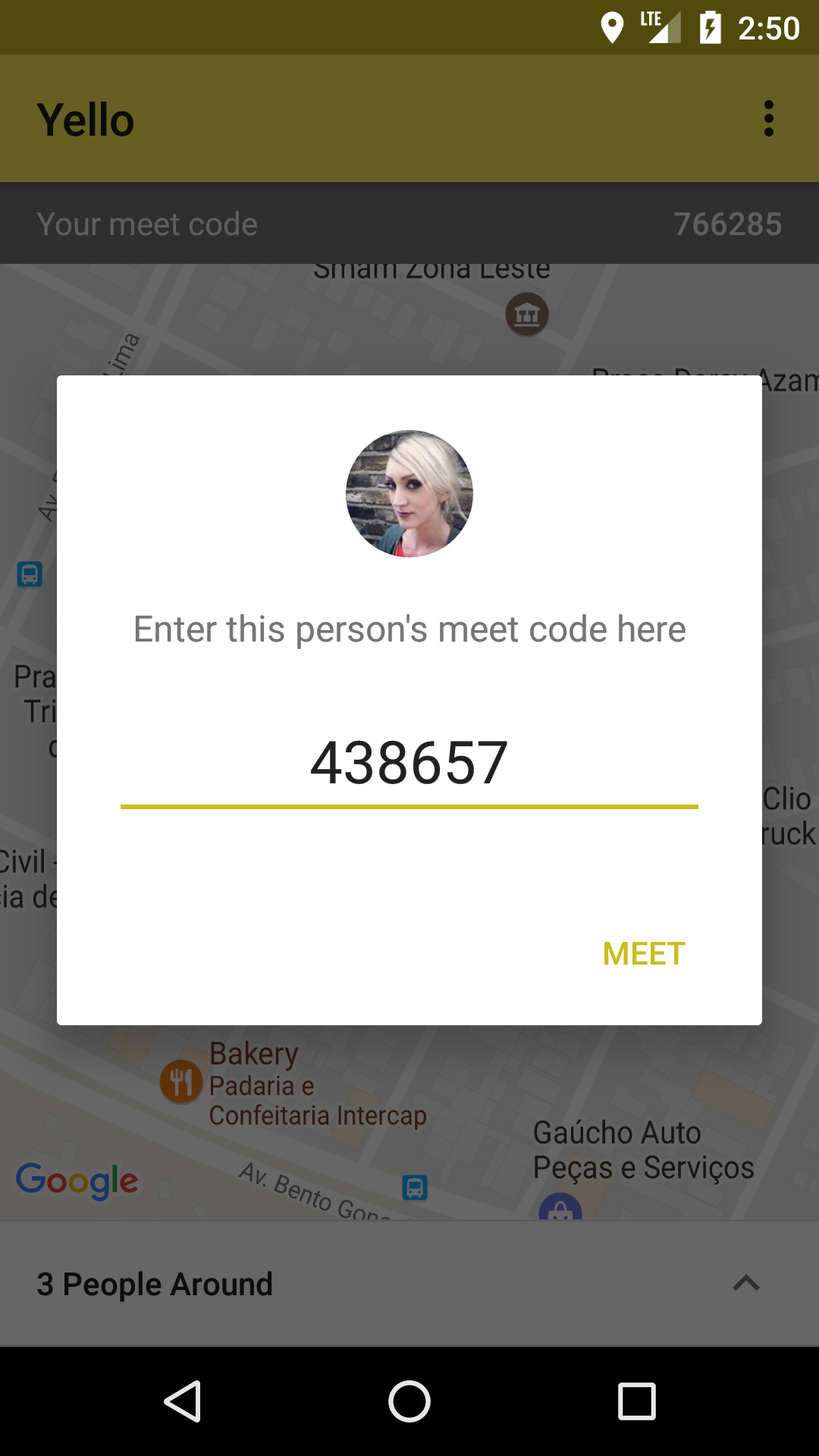Open the Yello overflow menu

tap(769, 119)
